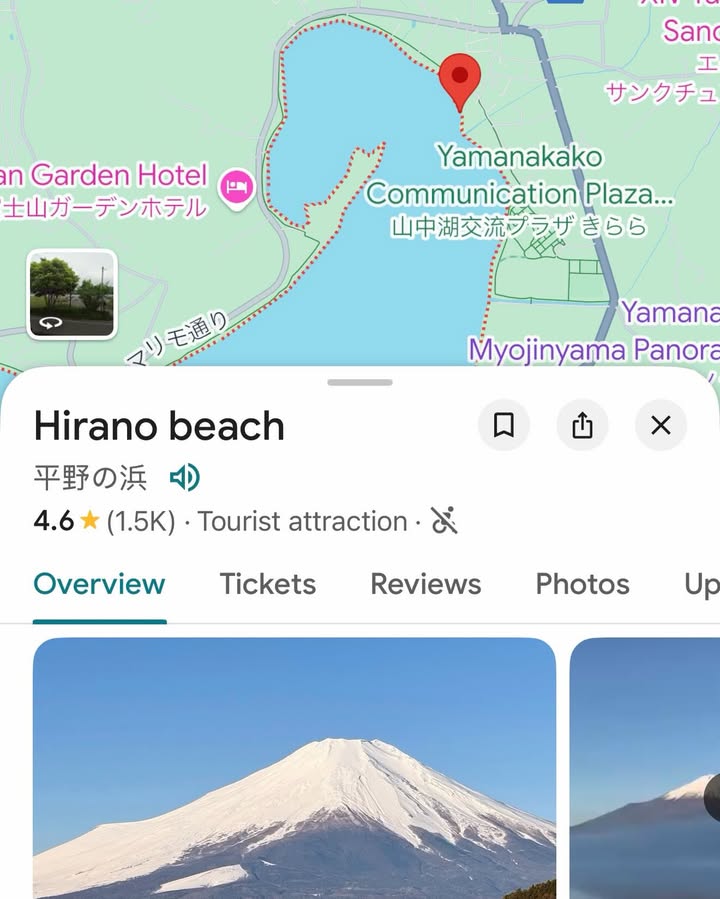Tap the red Hirano beach map pin
The height and width of the screenshot is (899, 720).
coord(460,80)
